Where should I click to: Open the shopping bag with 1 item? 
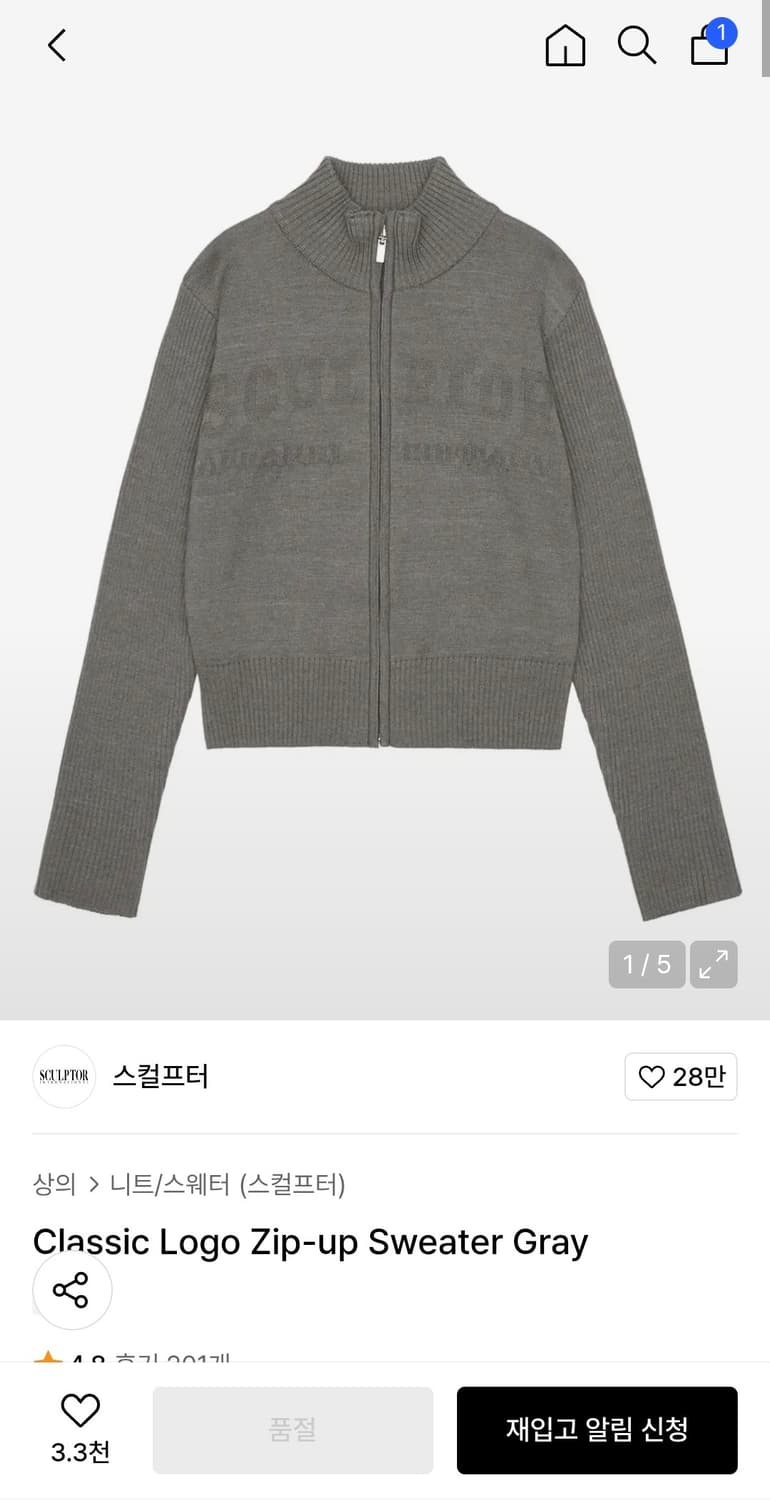click(x=709, y=48)
